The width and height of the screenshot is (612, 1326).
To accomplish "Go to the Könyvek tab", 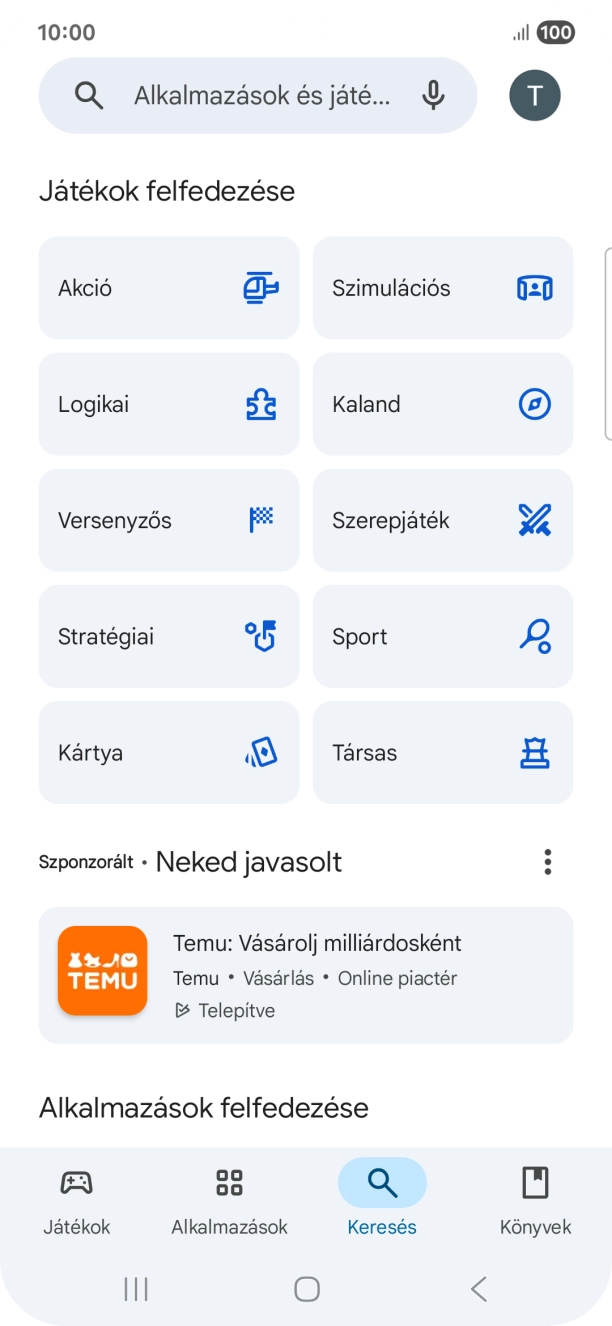I will 536,1200.
